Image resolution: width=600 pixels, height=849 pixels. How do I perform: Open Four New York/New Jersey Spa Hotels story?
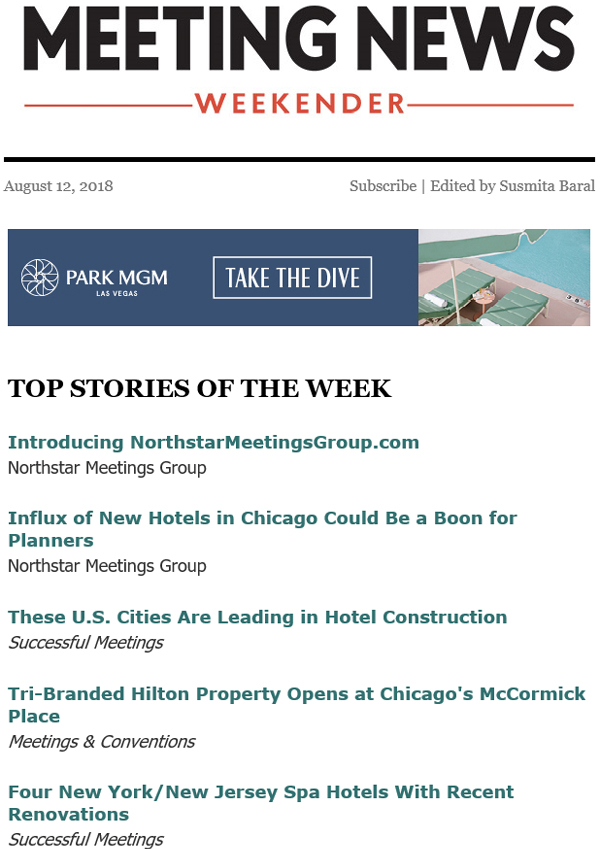tap(260, 792)
